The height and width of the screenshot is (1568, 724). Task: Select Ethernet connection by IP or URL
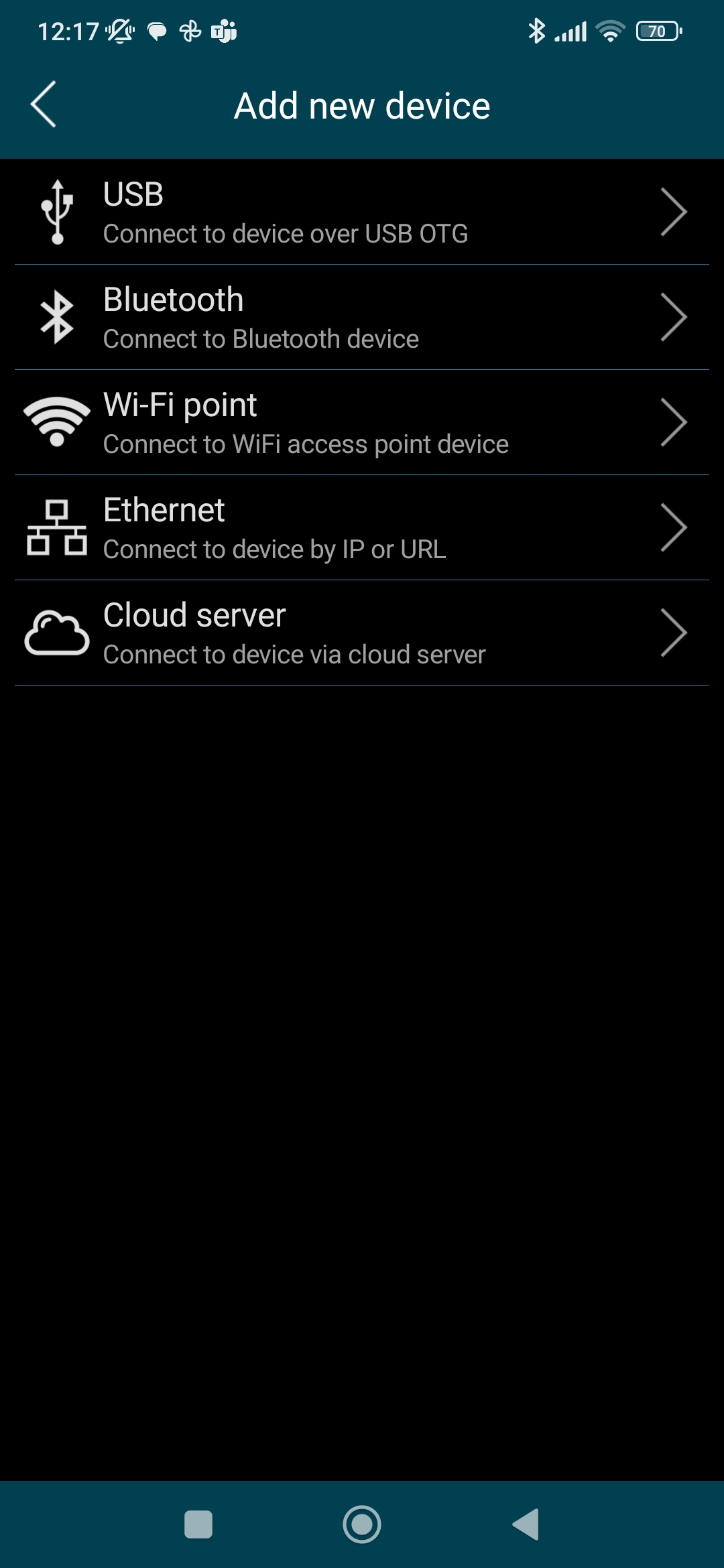(x=362, y=528)
